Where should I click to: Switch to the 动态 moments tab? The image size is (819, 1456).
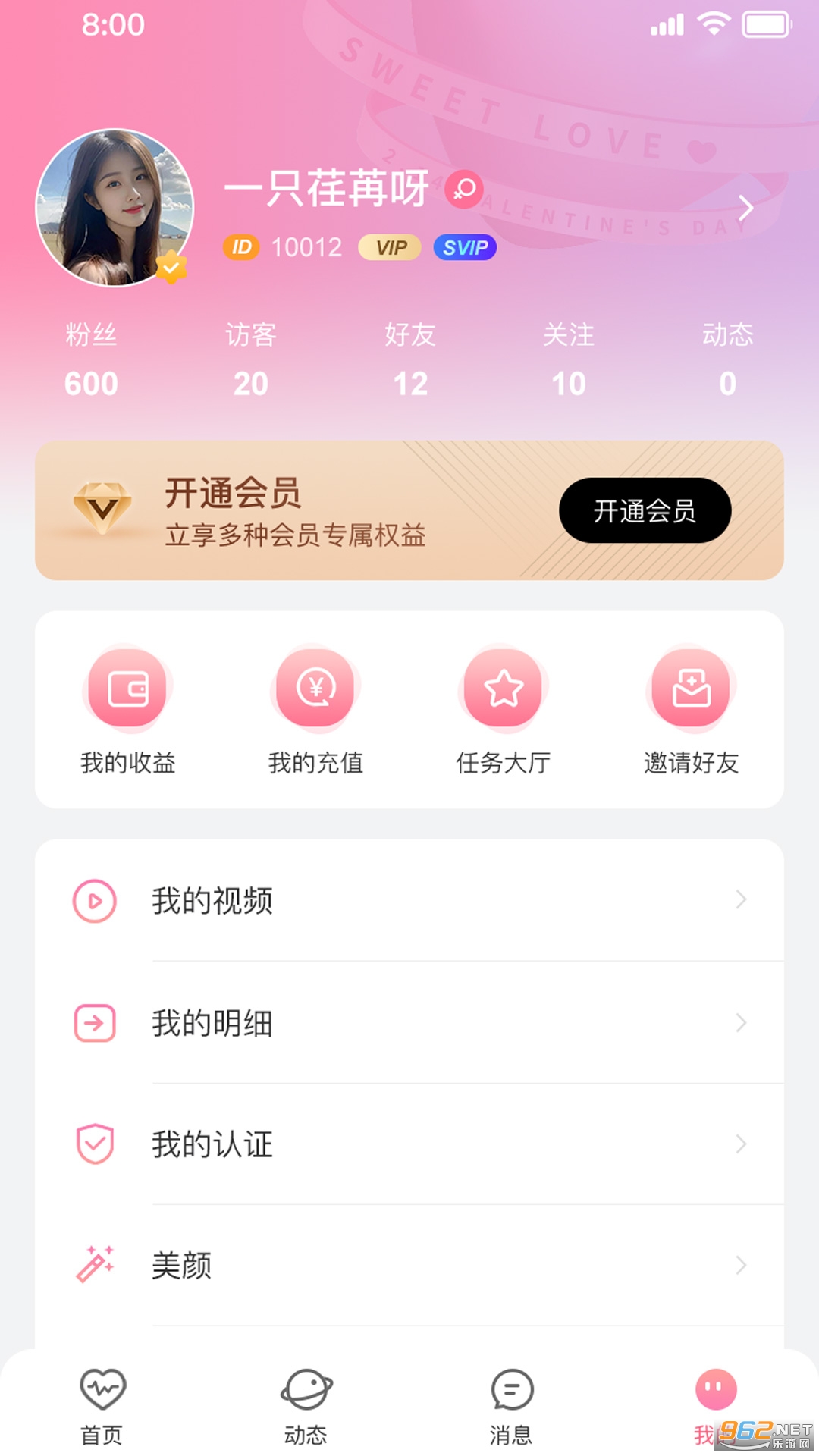pyautogui.click(x=307, y=1404)
